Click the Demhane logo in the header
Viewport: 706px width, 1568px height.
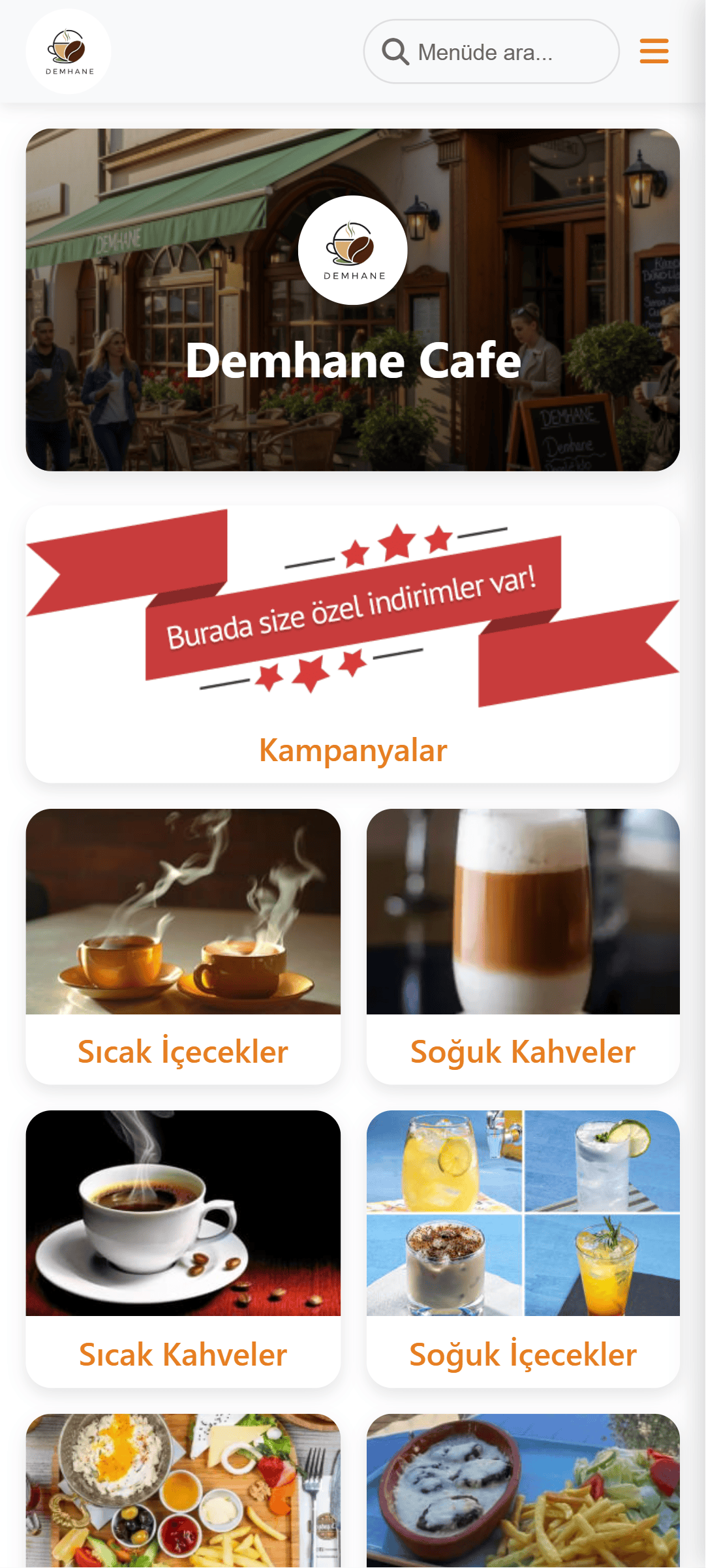click(x=68, y=51)
